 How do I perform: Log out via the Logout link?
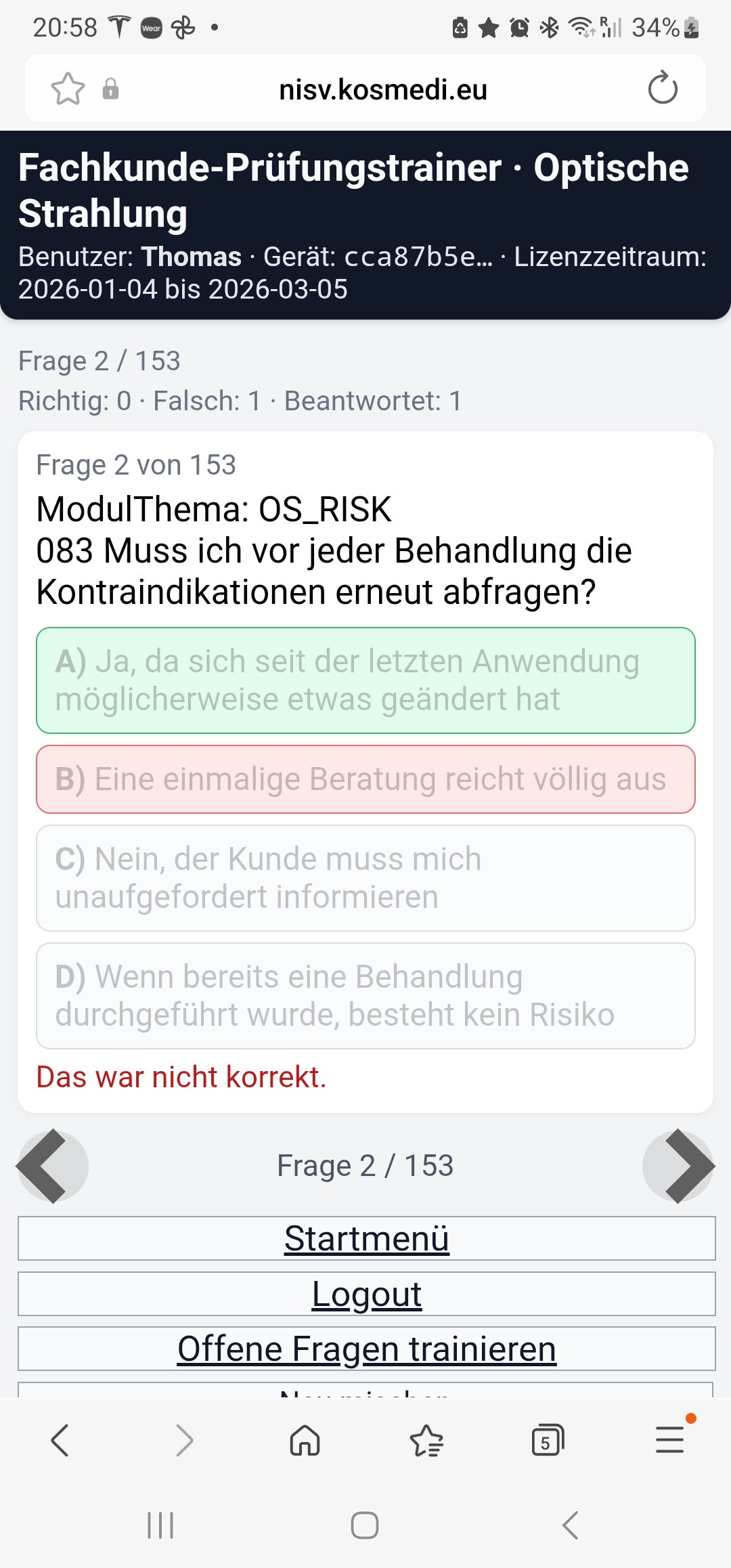pos(365,1293)
